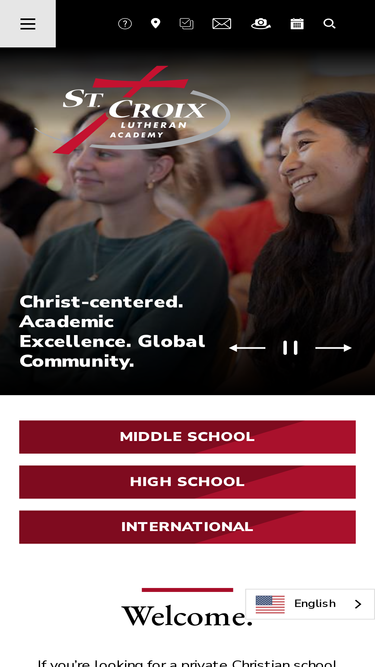Expand the English language selector

pos(310,604)
